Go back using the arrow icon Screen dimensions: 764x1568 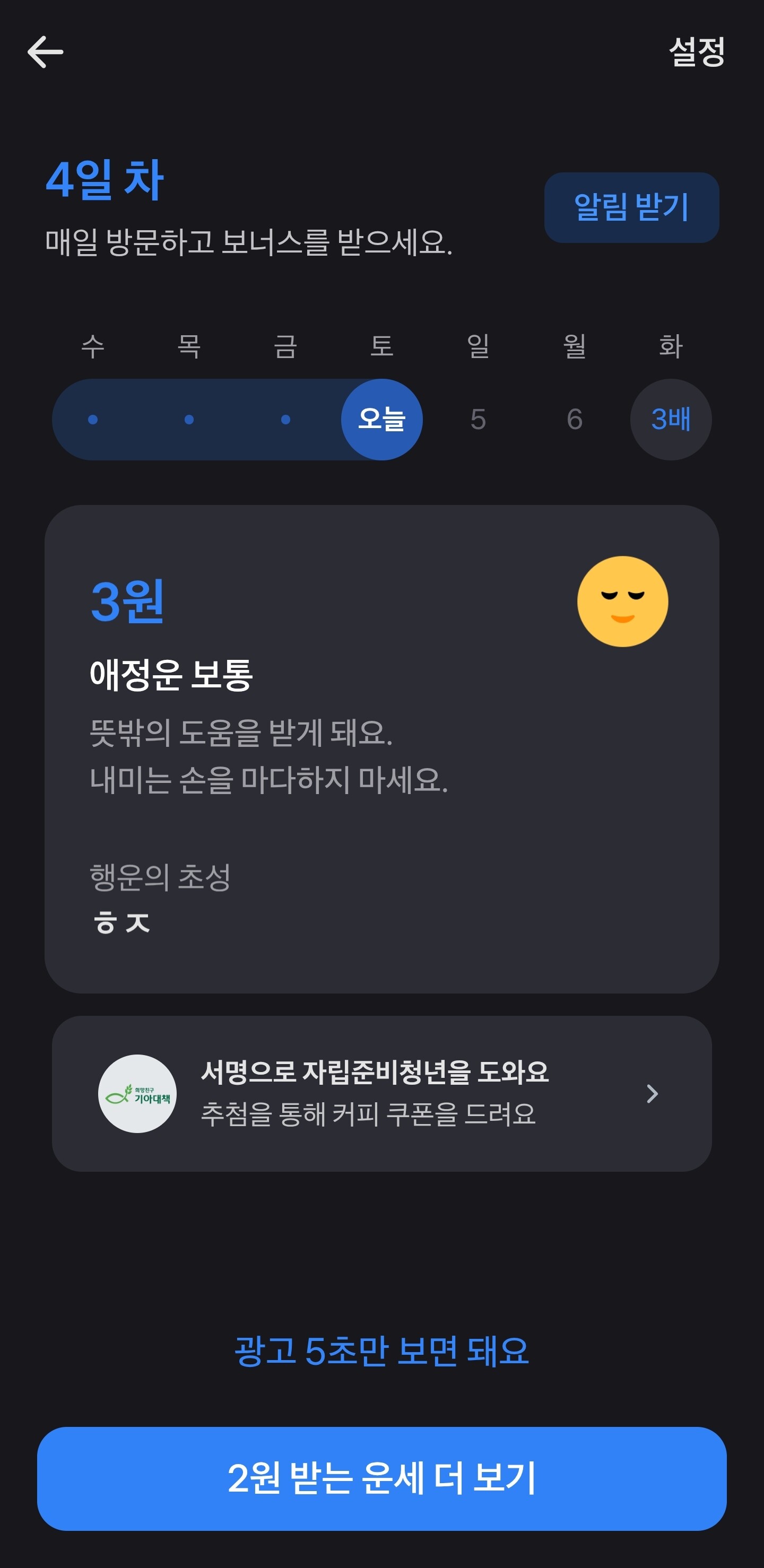46,52
